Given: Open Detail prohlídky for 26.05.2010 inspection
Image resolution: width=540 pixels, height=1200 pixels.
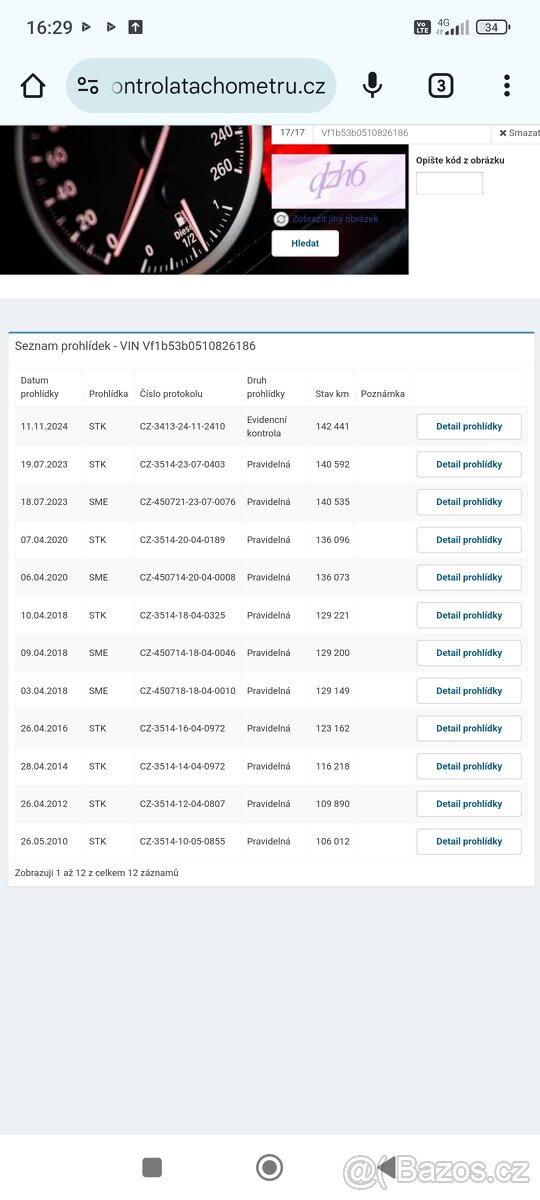Looking at the screenshot, I should coord(469,841).
